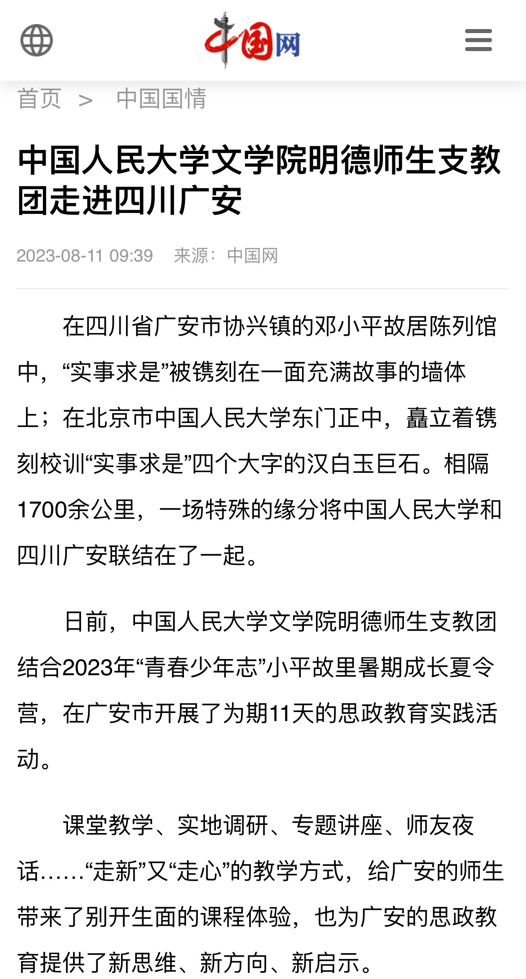The image size is (526, 979).
Task: Open the 中国国情 section link
Action: (161, 99)
